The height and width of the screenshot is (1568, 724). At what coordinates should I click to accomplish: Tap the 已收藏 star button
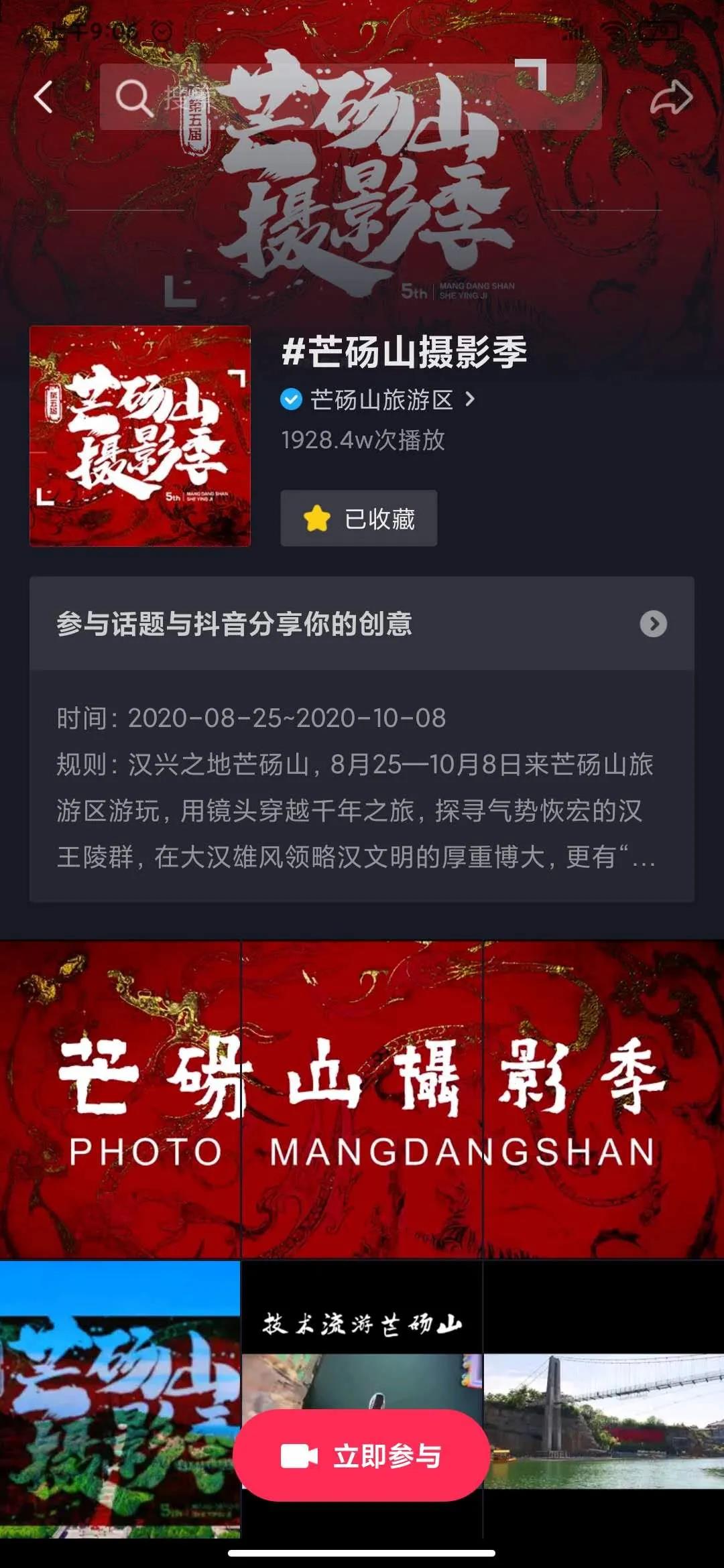(359, 518)
